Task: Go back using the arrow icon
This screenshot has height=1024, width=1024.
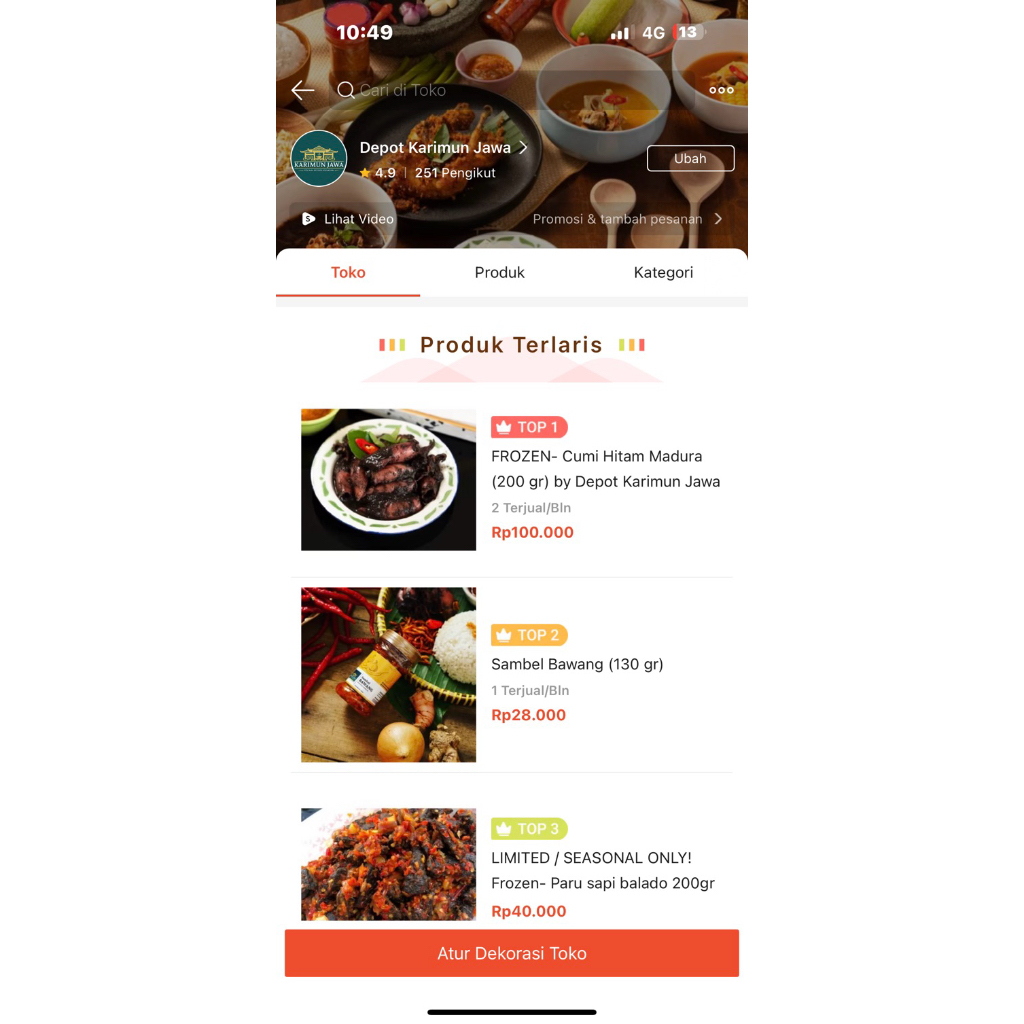Action: (x=302, y=90)
